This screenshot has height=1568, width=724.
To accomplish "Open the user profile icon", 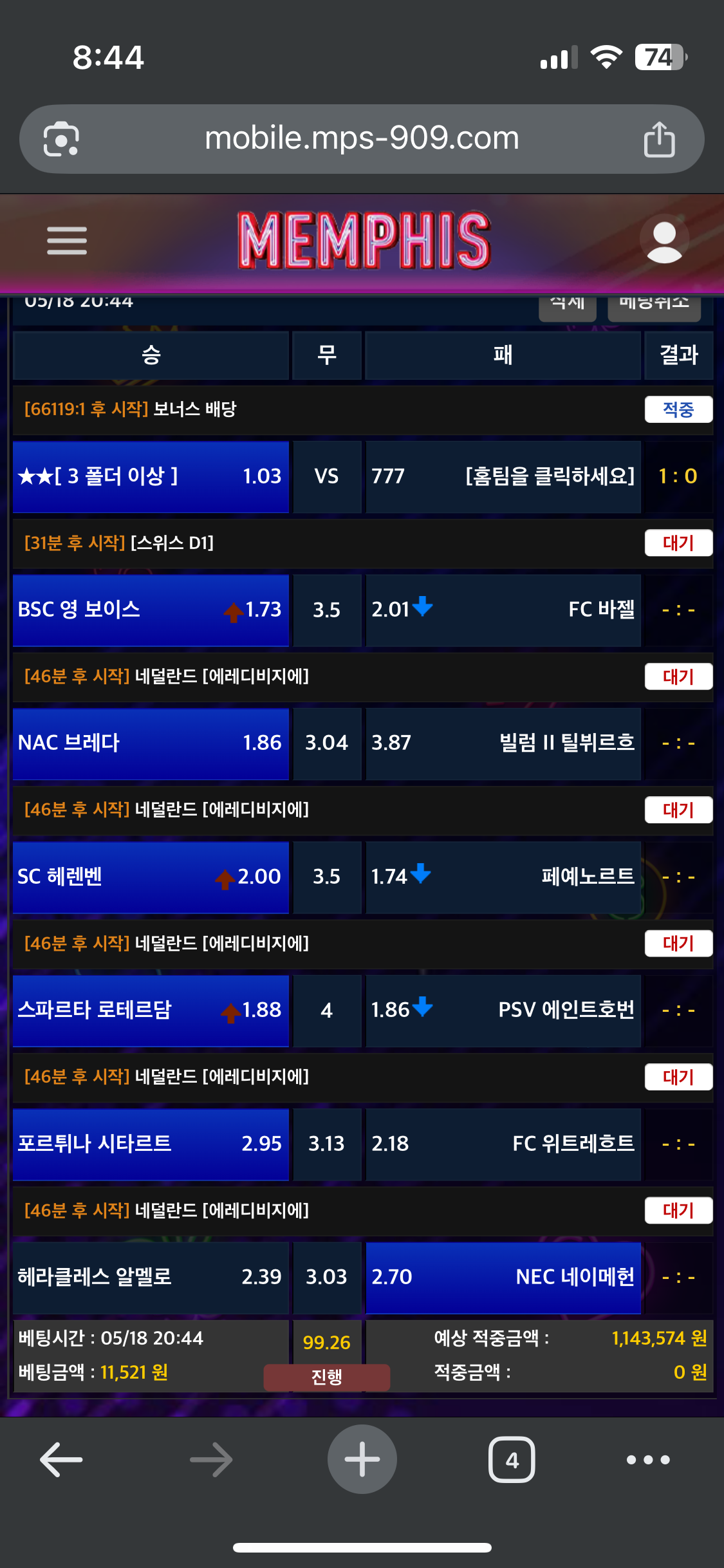I will pos(664,241).
